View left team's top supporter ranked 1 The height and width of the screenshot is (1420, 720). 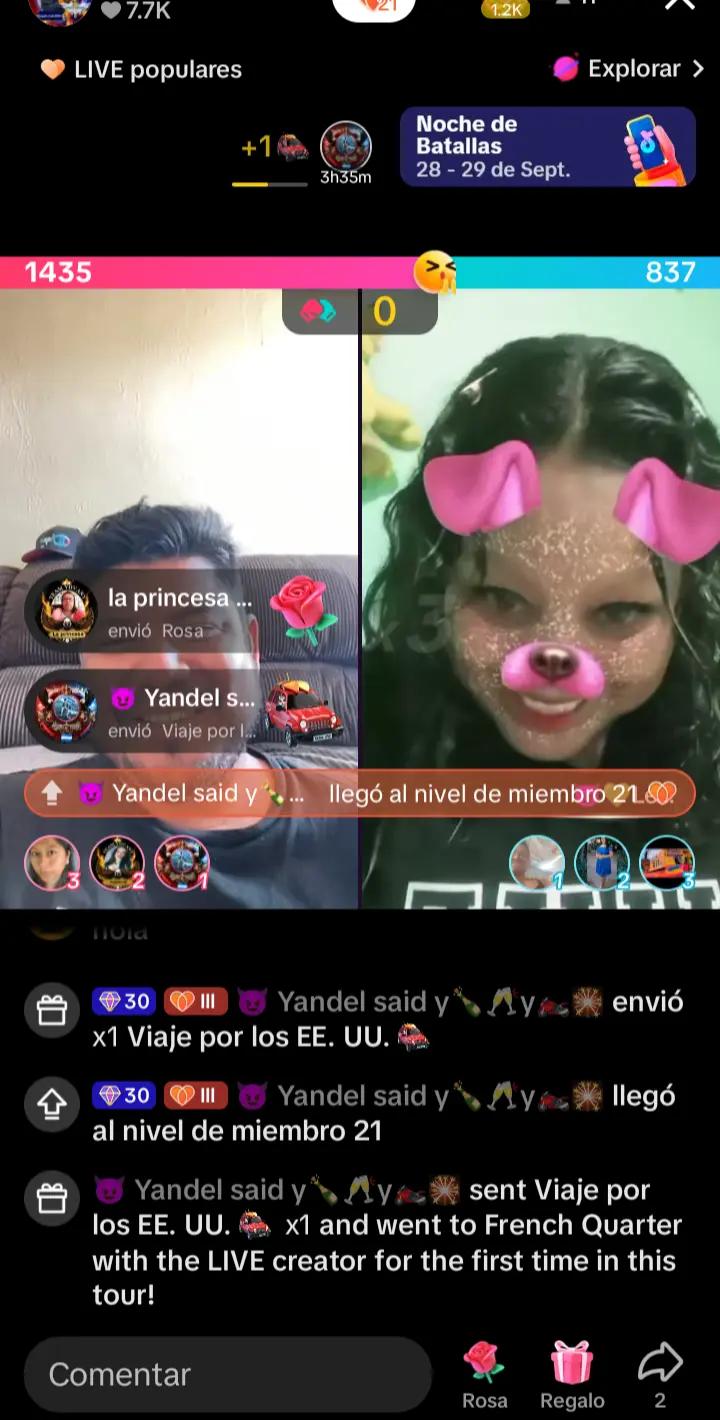coord(182,863)
